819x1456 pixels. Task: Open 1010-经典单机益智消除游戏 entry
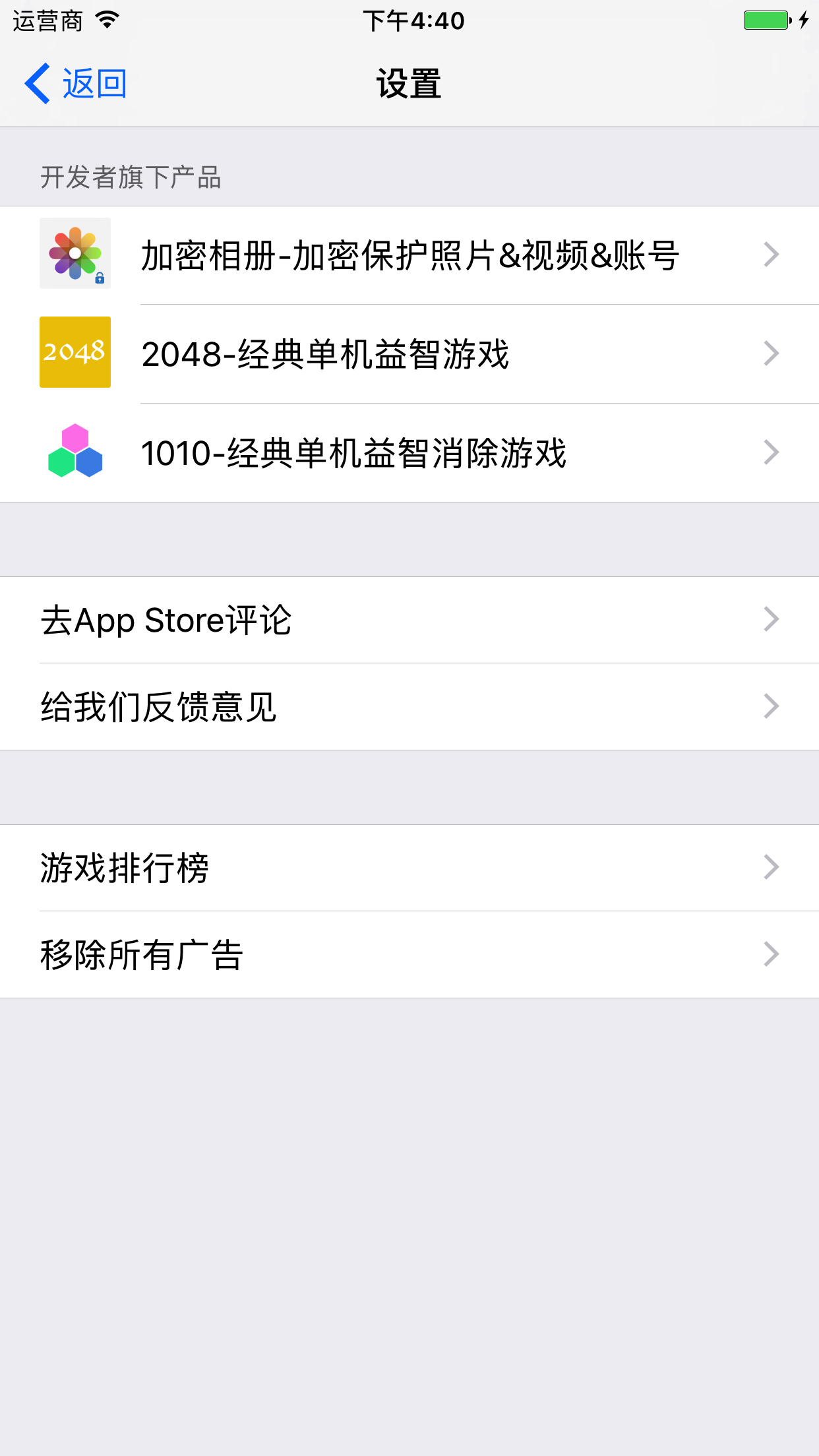tap(409, 452)
